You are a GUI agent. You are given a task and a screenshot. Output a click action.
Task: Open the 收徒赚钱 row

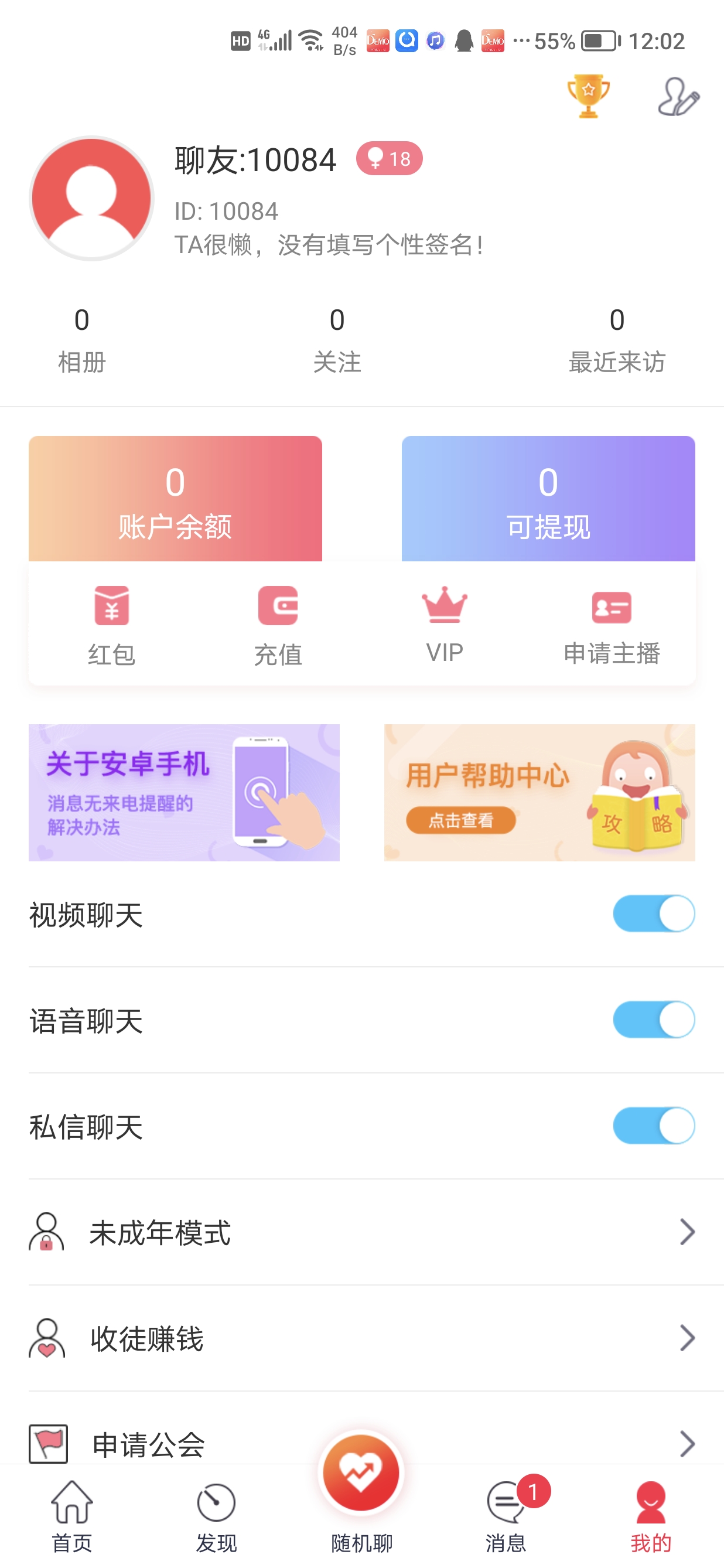point(361,1338)
